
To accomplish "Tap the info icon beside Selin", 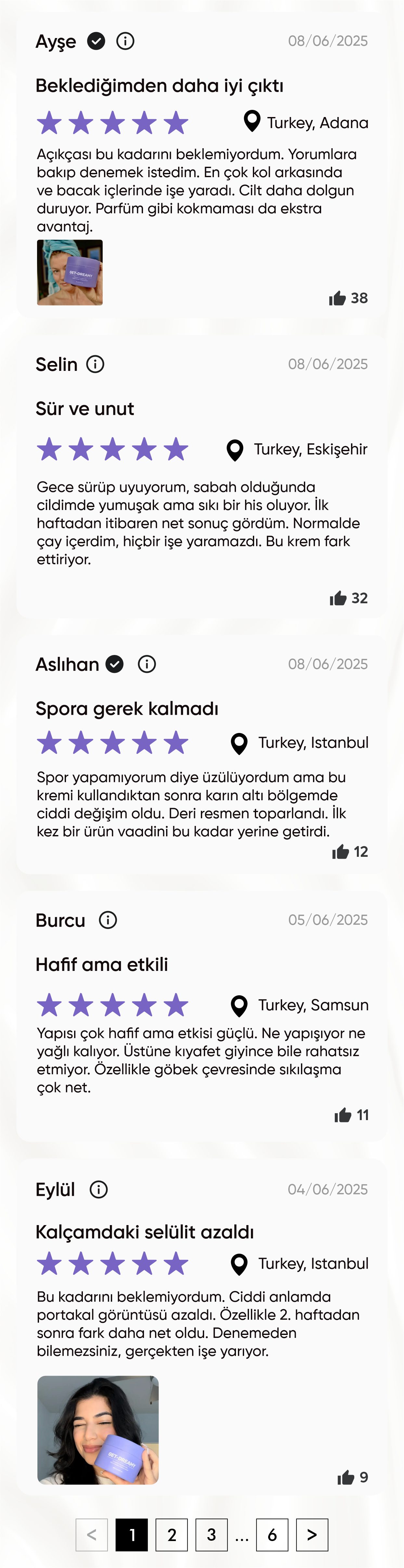I will 95,365.
